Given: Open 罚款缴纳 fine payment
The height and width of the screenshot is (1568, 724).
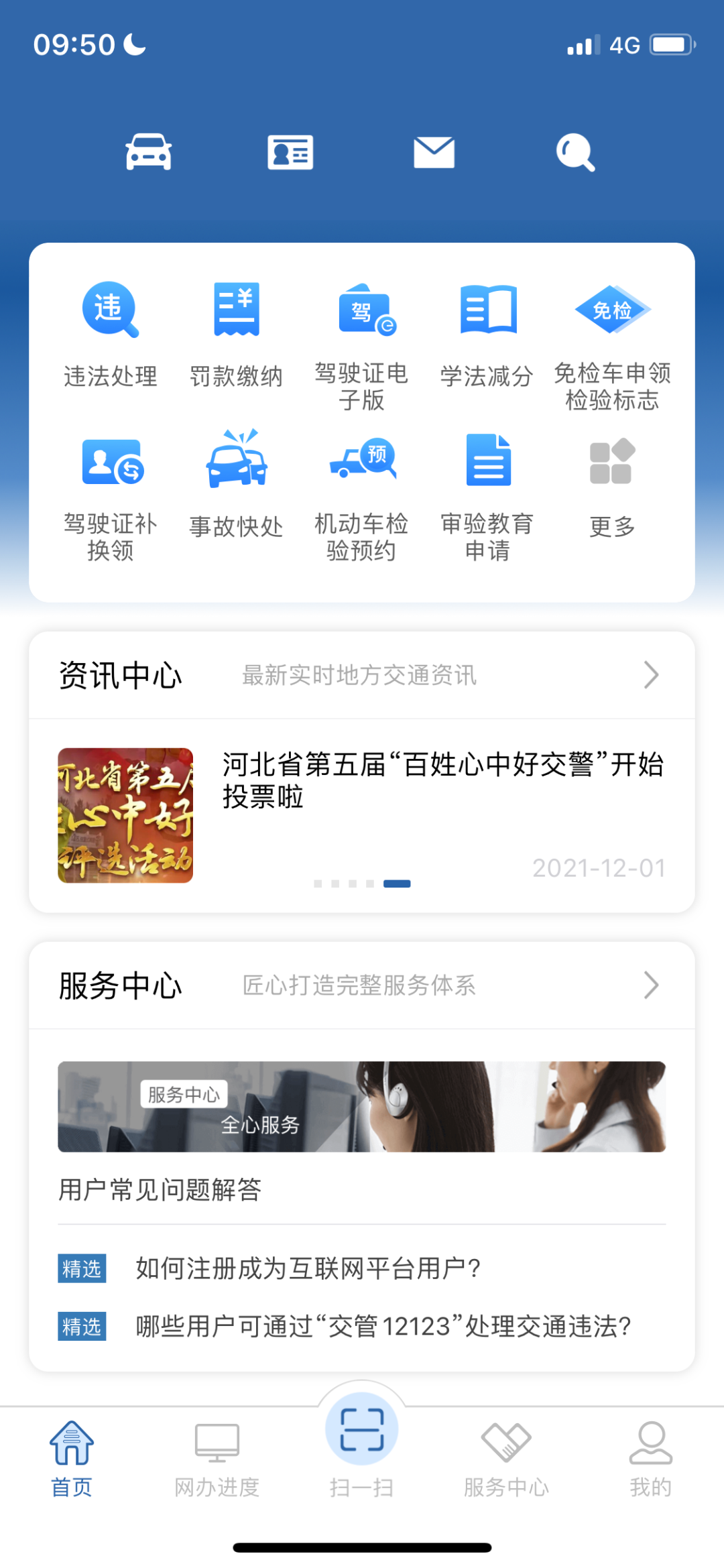Looking at the screenshot, I should coord(236,335).
